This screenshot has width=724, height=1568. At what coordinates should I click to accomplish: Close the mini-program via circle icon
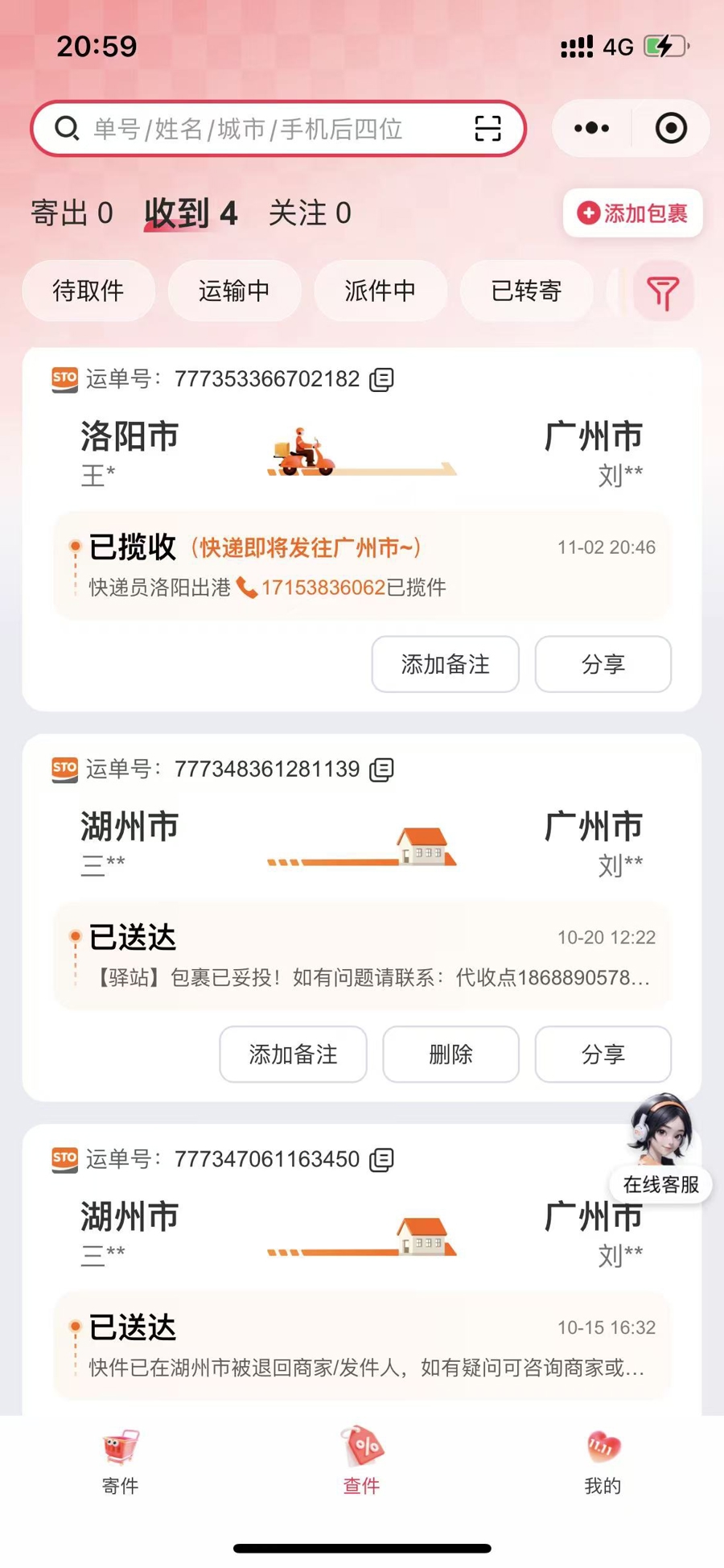671,128
